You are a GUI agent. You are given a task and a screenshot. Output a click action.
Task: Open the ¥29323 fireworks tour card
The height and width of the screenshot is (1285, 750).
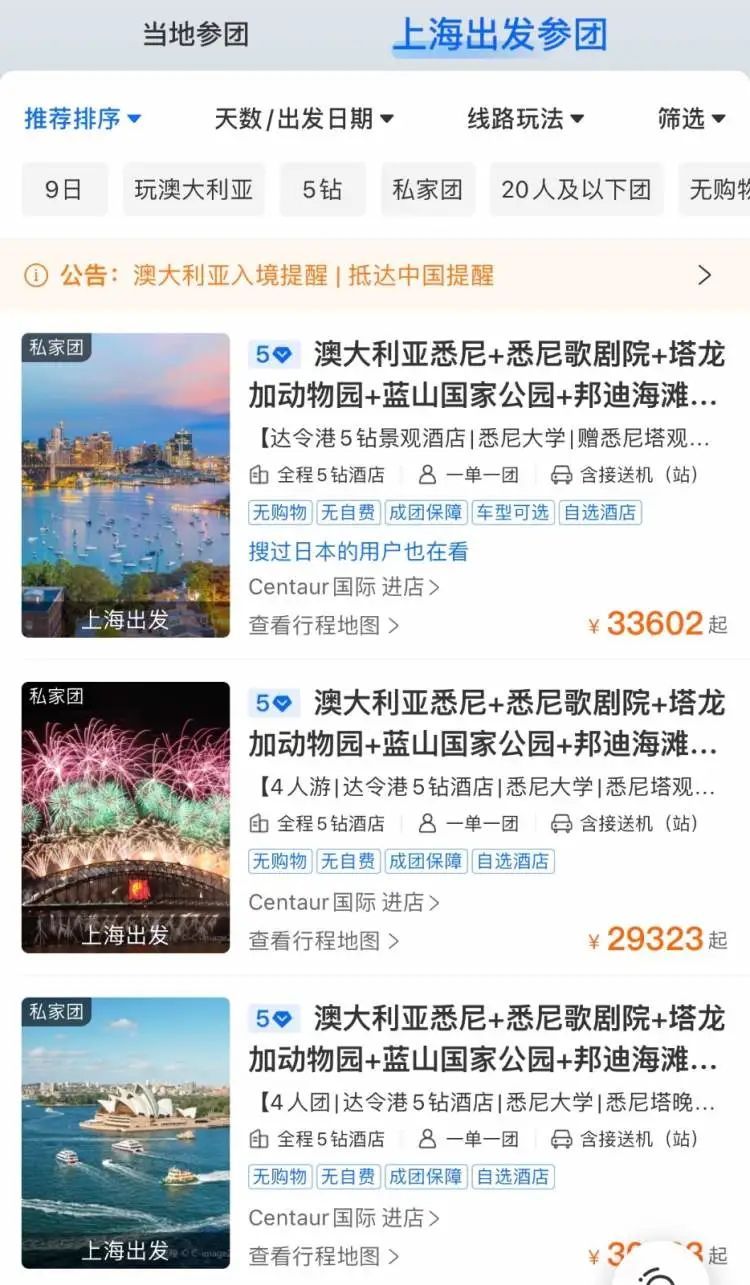click(x=485, y=722)
